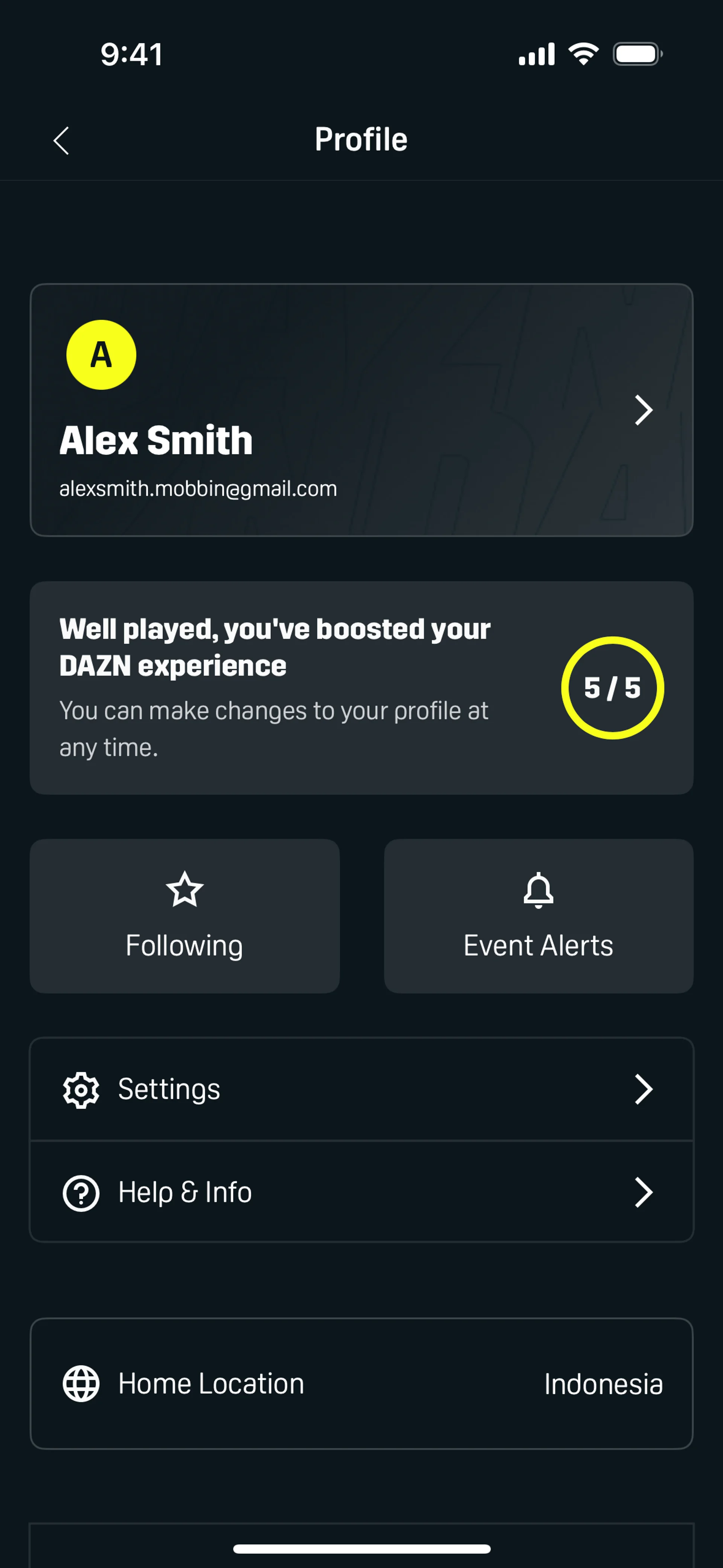The image size is (723, 1568).
Task: Change the Home Location setting
Action: pos(361,1383)
